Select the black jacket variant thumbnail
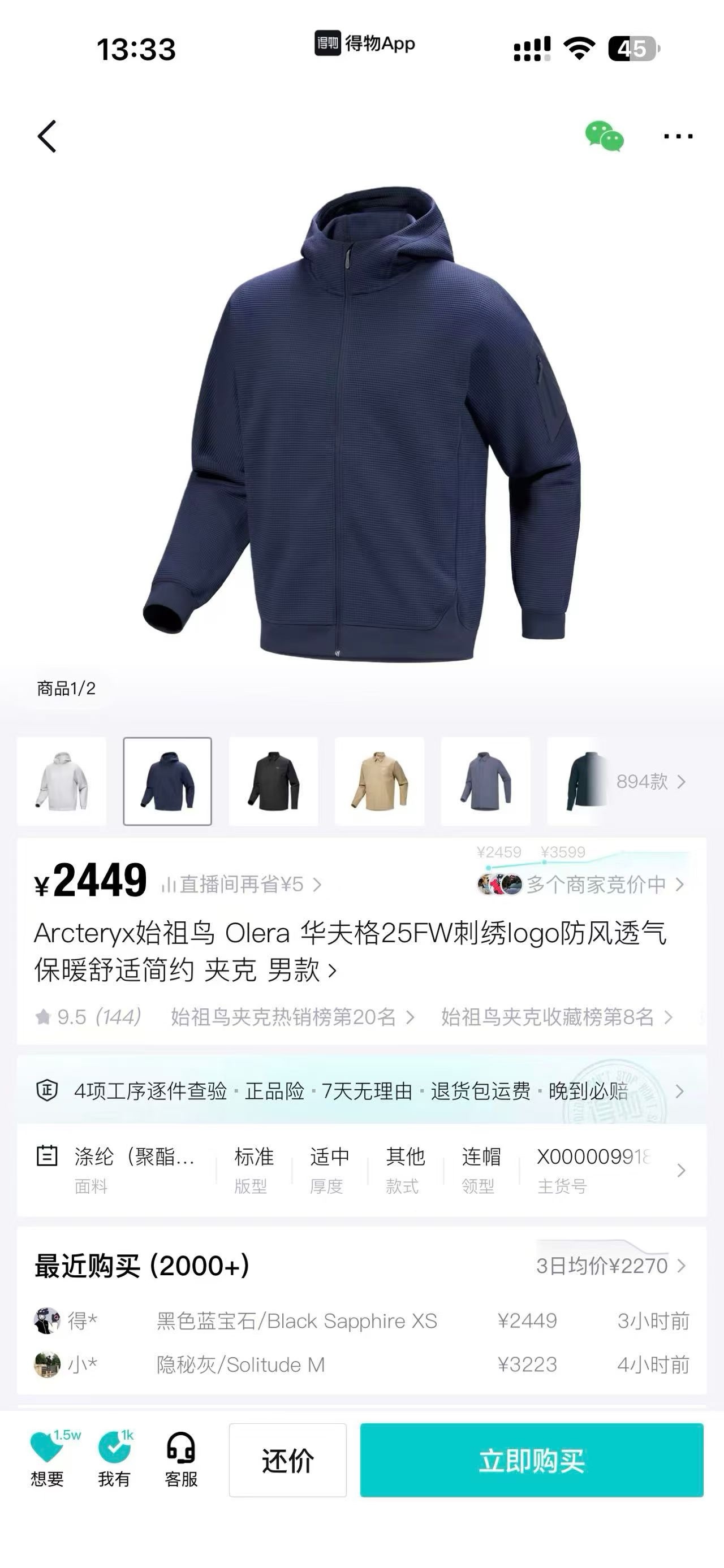The image size is (724, 1568). point(273,781)
